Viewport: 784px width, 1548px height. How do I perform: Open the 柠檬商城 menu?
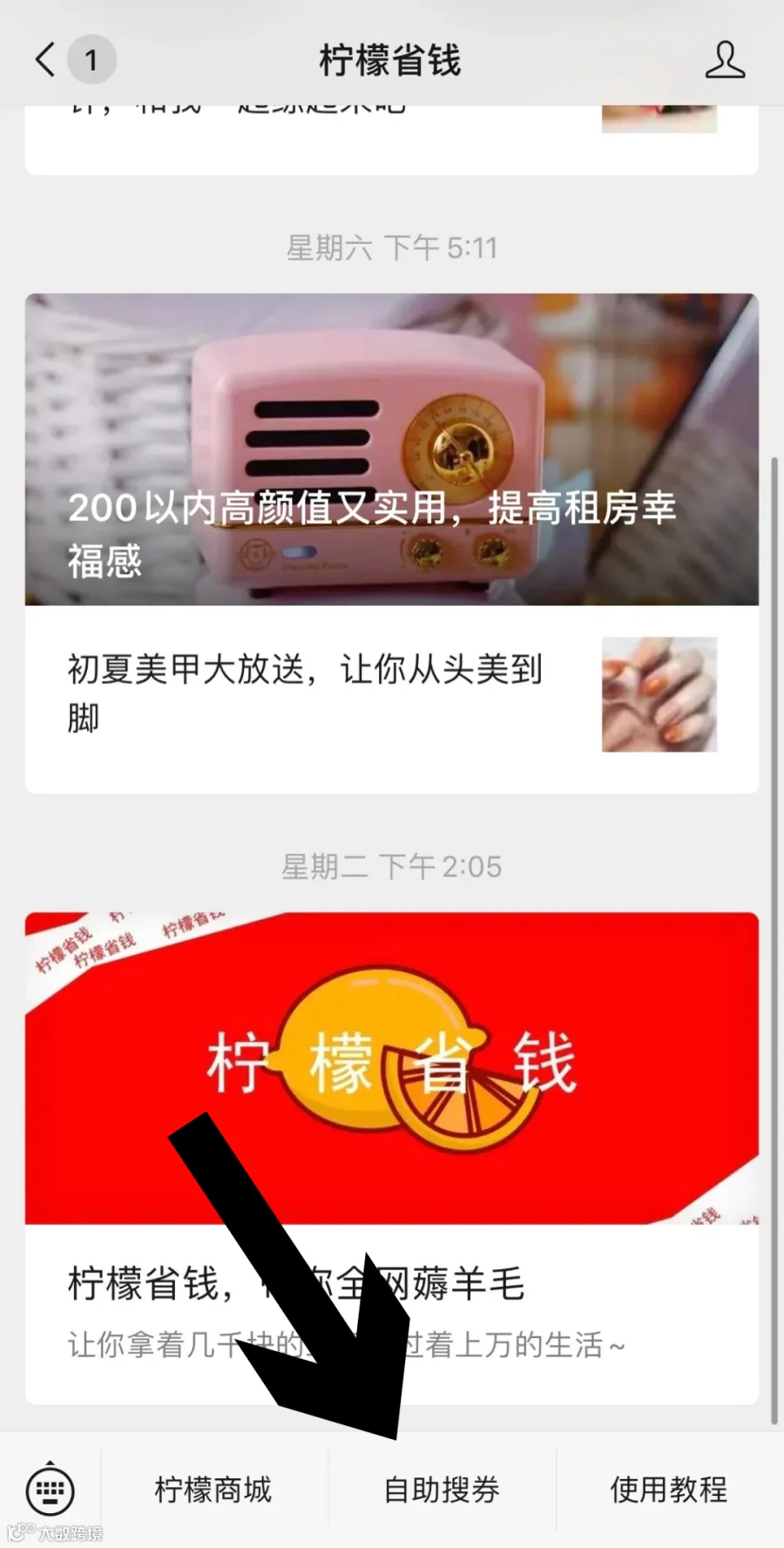[213, 1491]
